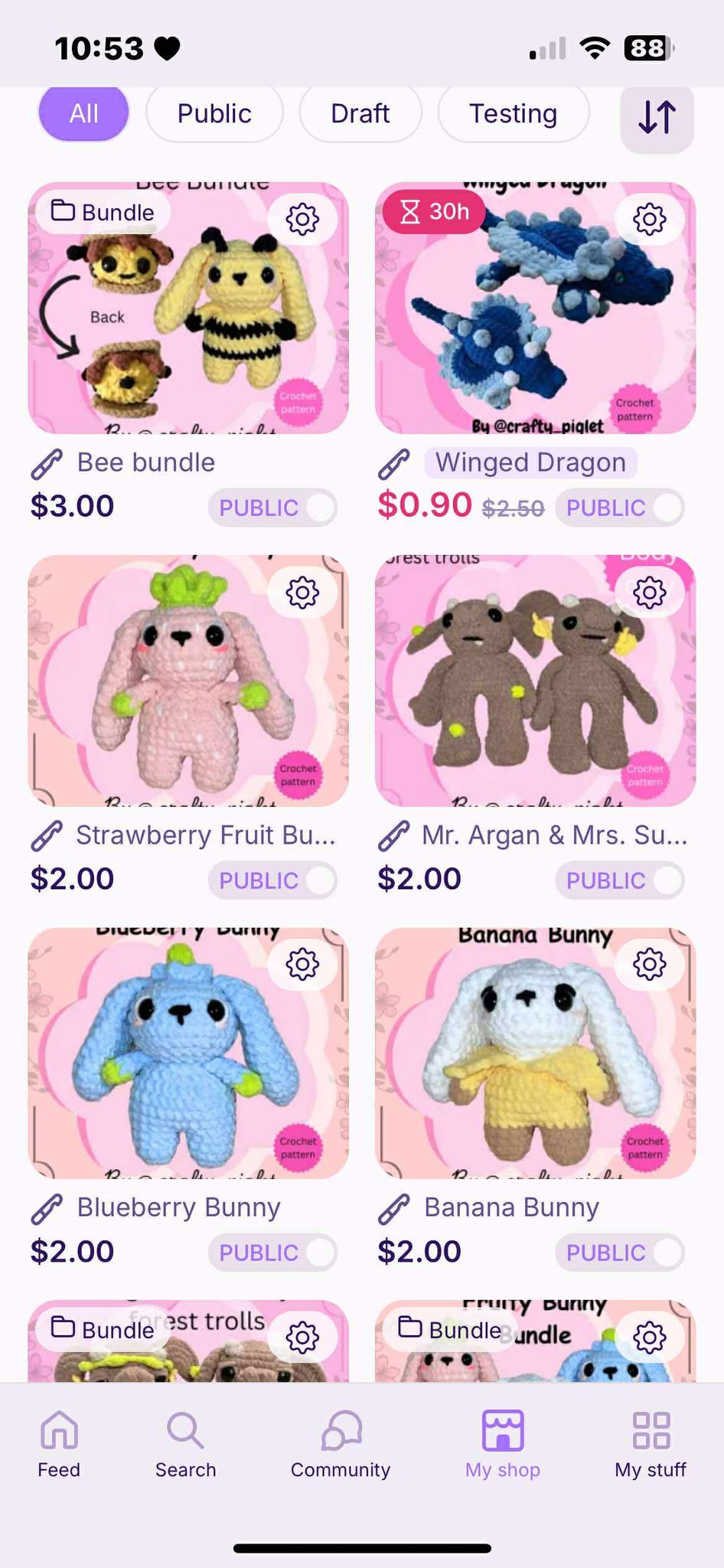Toggle the PUBLIC switch for Bee bundle

tap(272, 508)
